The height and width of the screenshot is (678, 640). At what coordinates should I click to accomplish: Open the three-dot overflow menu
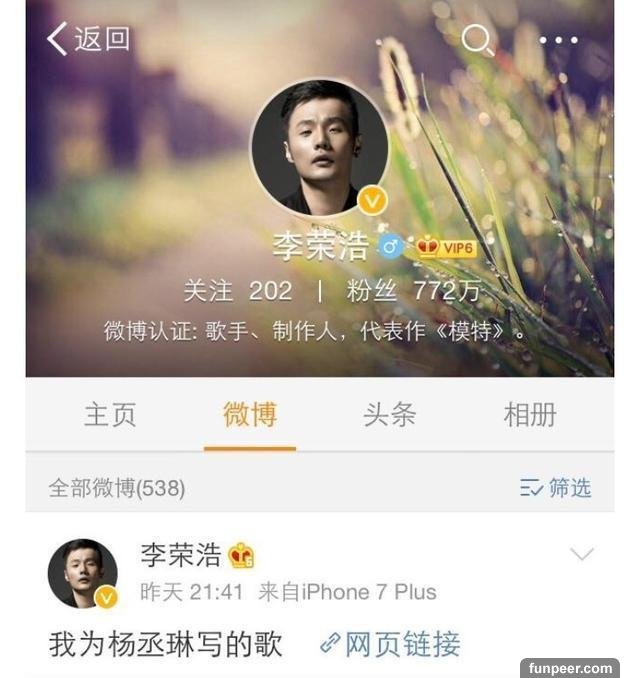pyautogui.click(x=558, y=40)
